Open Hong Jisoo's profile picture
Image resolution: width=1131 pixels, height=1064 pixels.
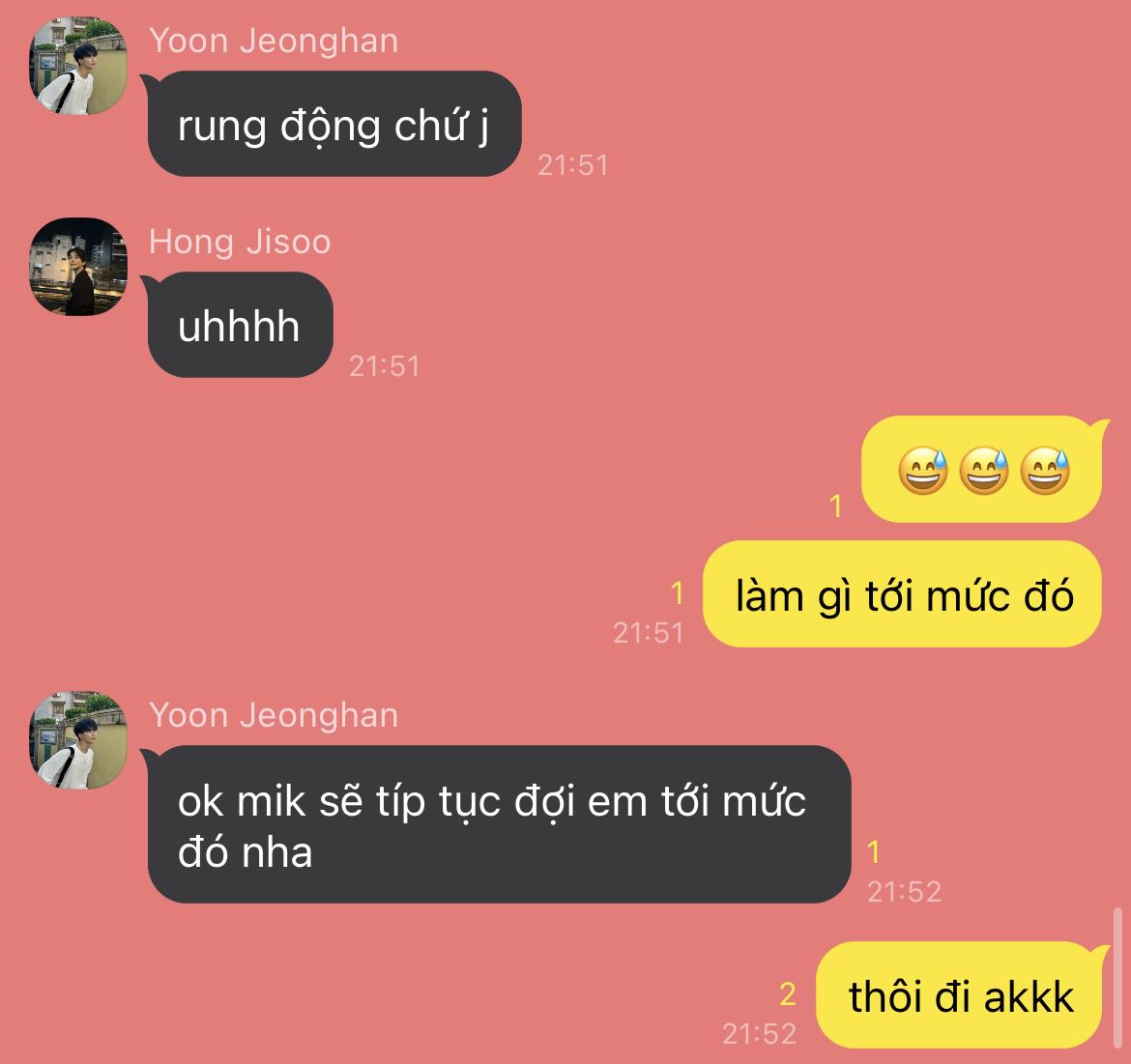point(78,267)
